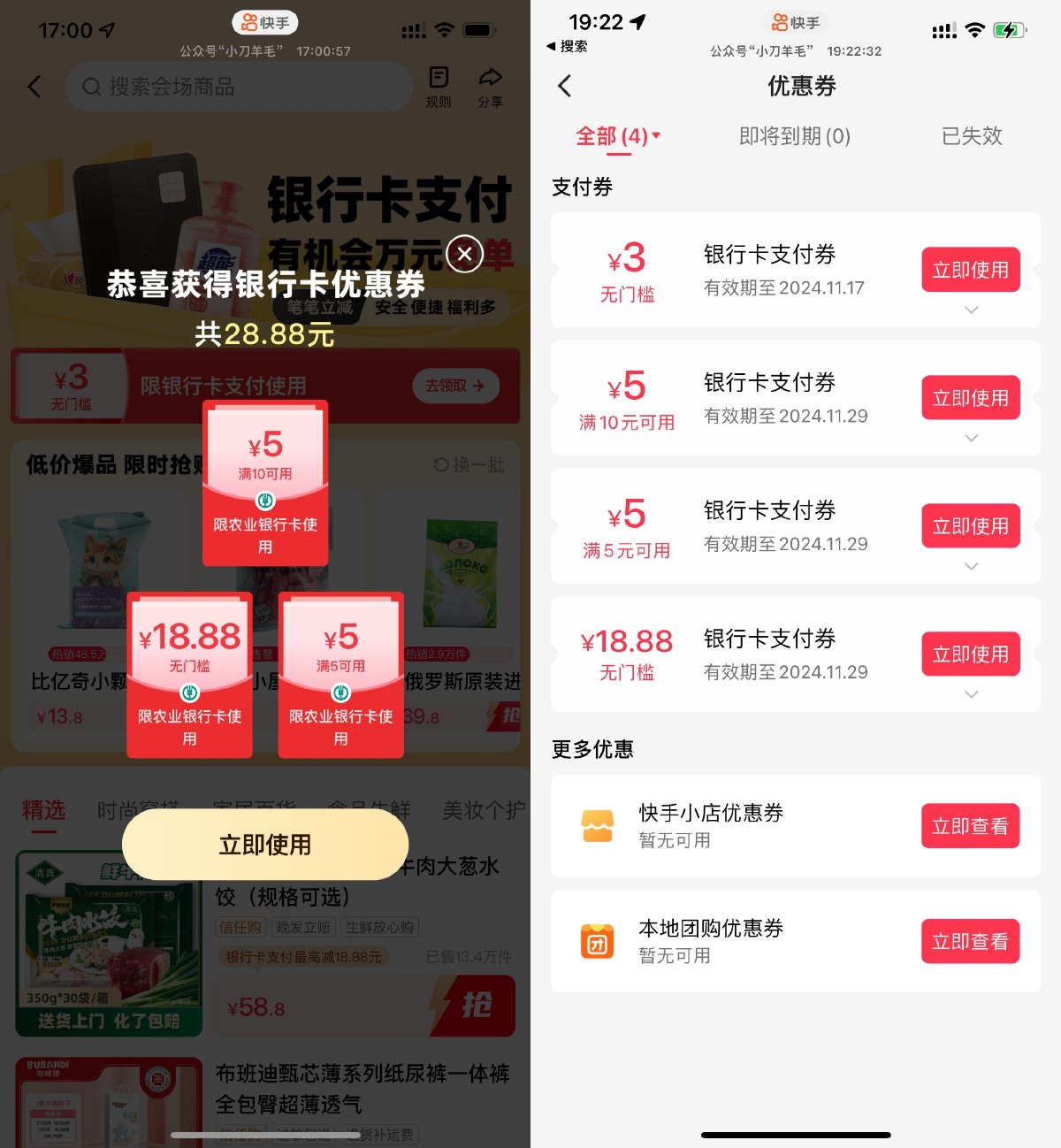The image size is (1061, 1148).
Task: Close the coupon popup with the X
Action: (464, 253)
